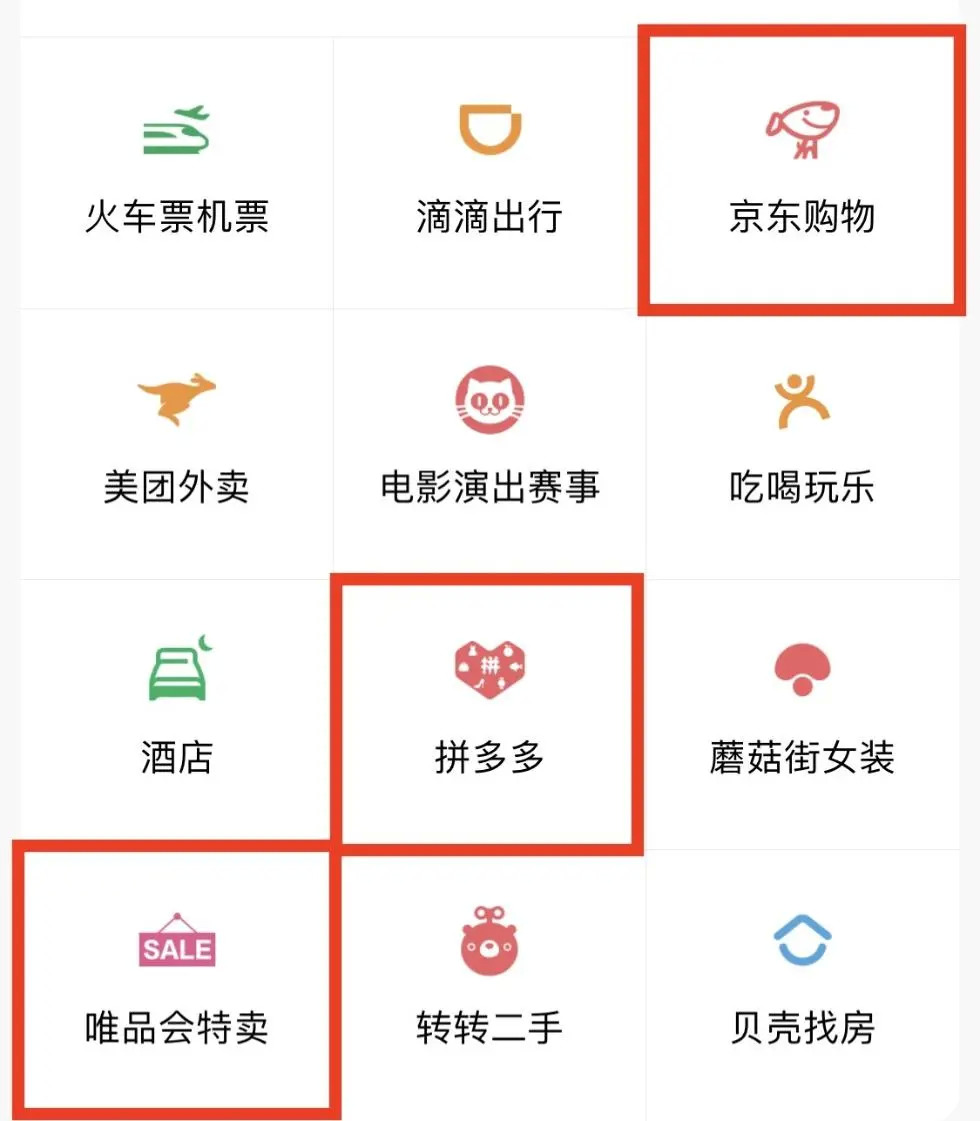Open 京东购物 shopping
Image resolution: width=980 pixels, height=1121 pixels.
(802, 173)
